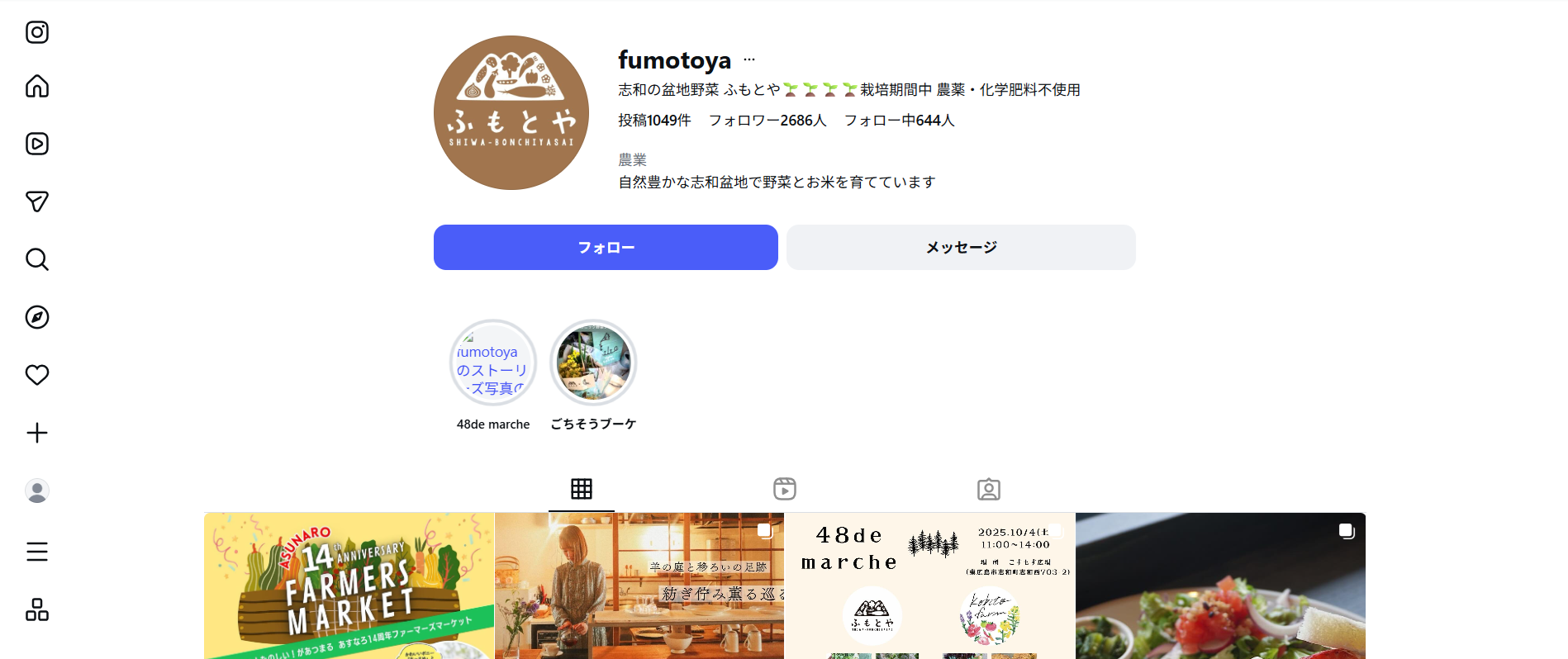View follower list showing 2686人

(x=767, y=121)
